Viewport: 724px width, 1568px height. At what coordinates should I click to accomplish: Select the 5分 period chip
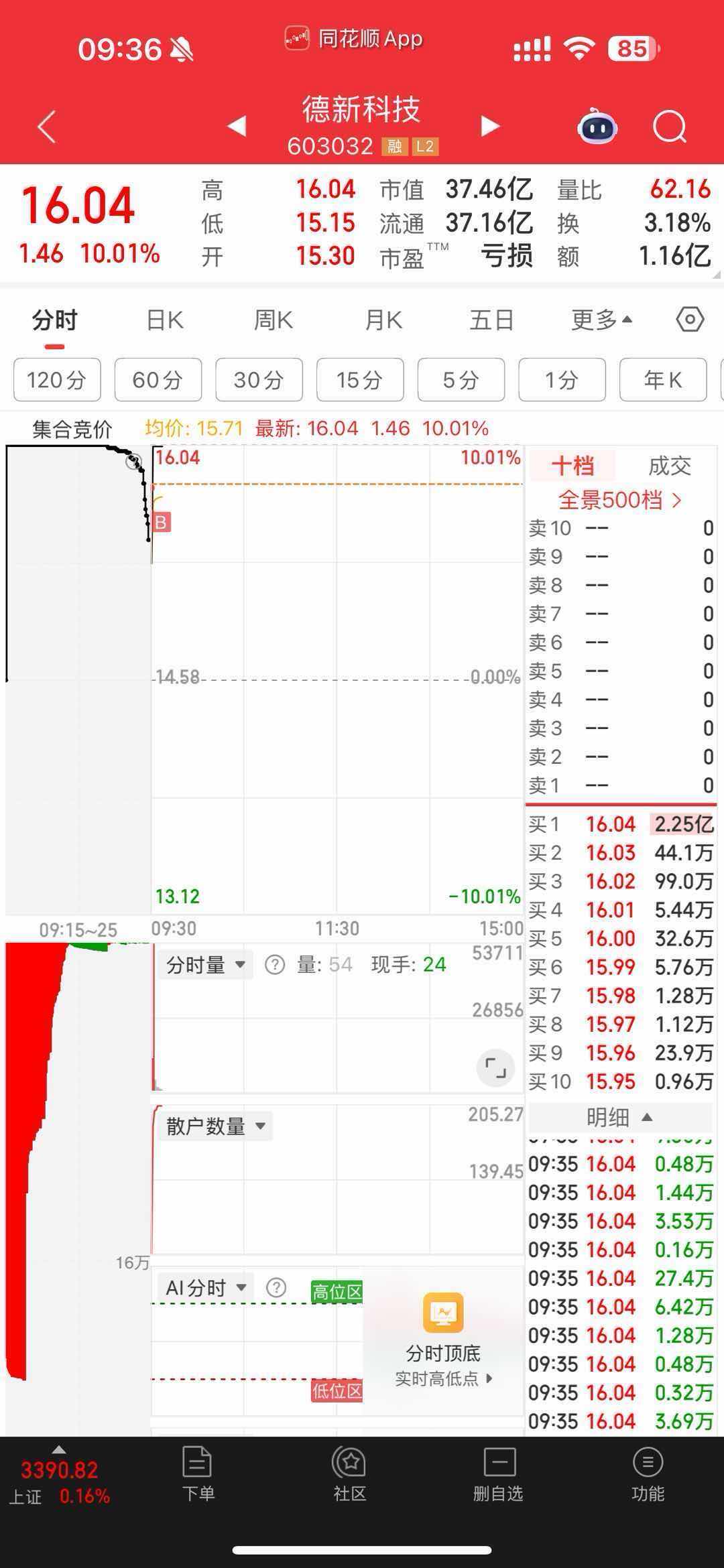[461, 380]
